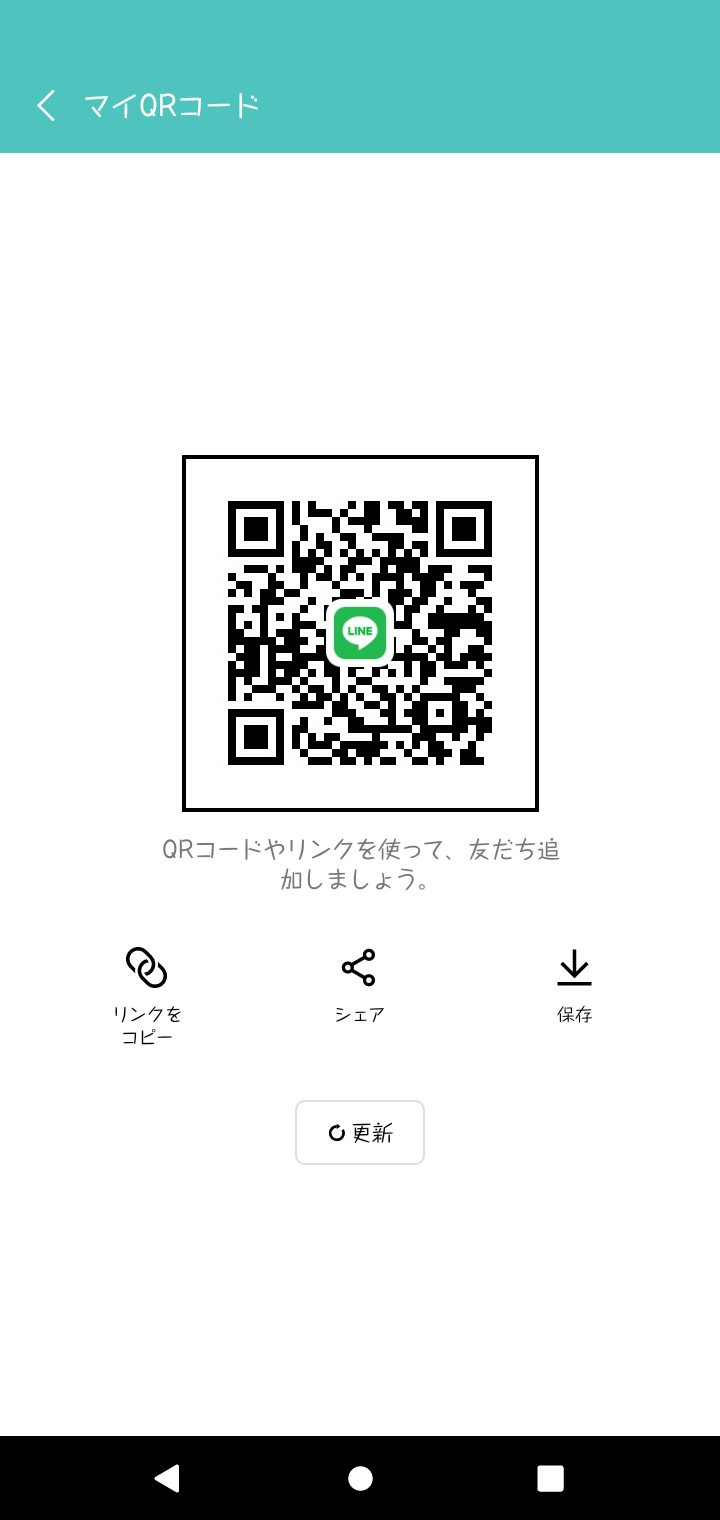Go back from the マイQRコード screen
This screenshot has width=720, height=1520.
pos(46,105)
